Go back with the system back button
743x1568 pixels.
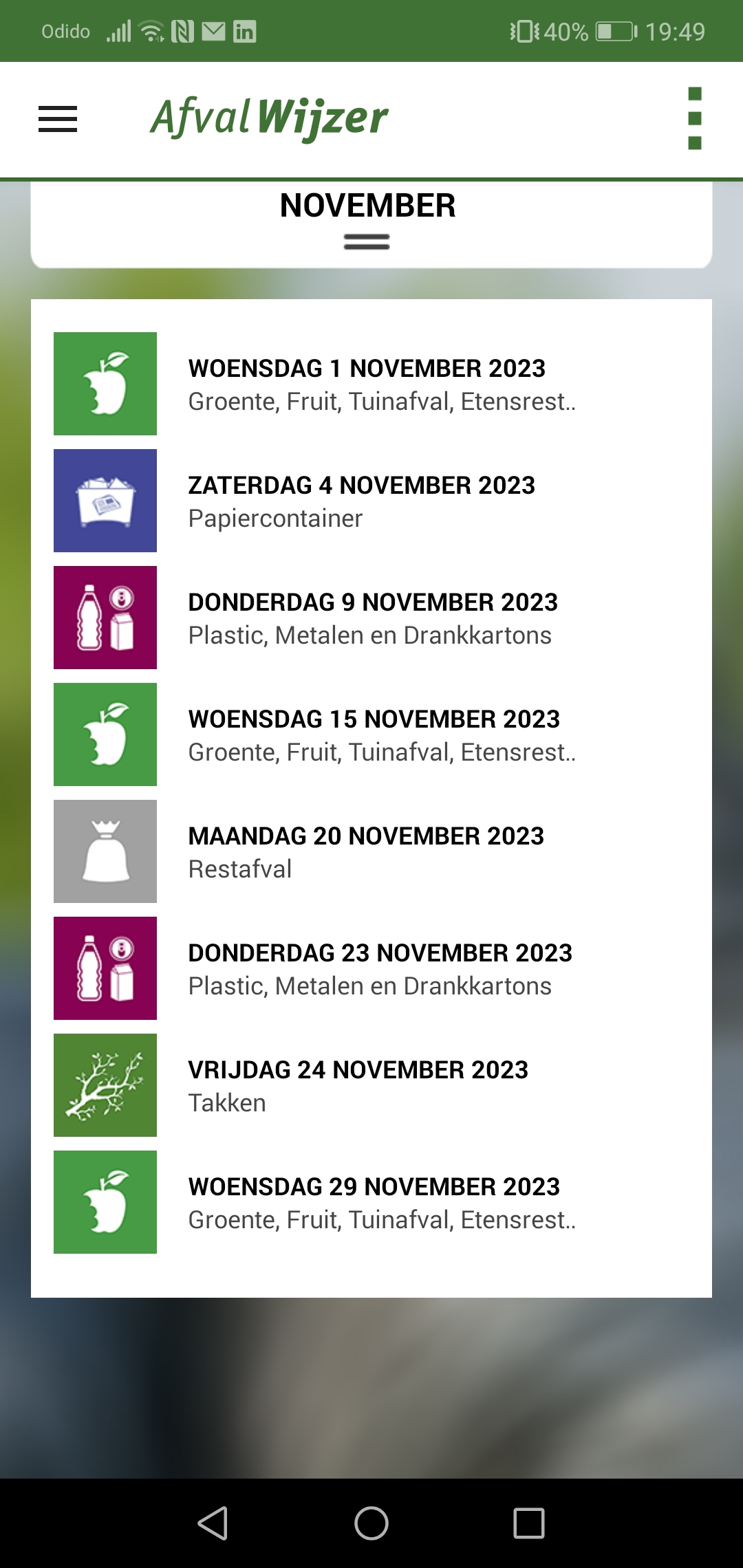pos(213,1523)
